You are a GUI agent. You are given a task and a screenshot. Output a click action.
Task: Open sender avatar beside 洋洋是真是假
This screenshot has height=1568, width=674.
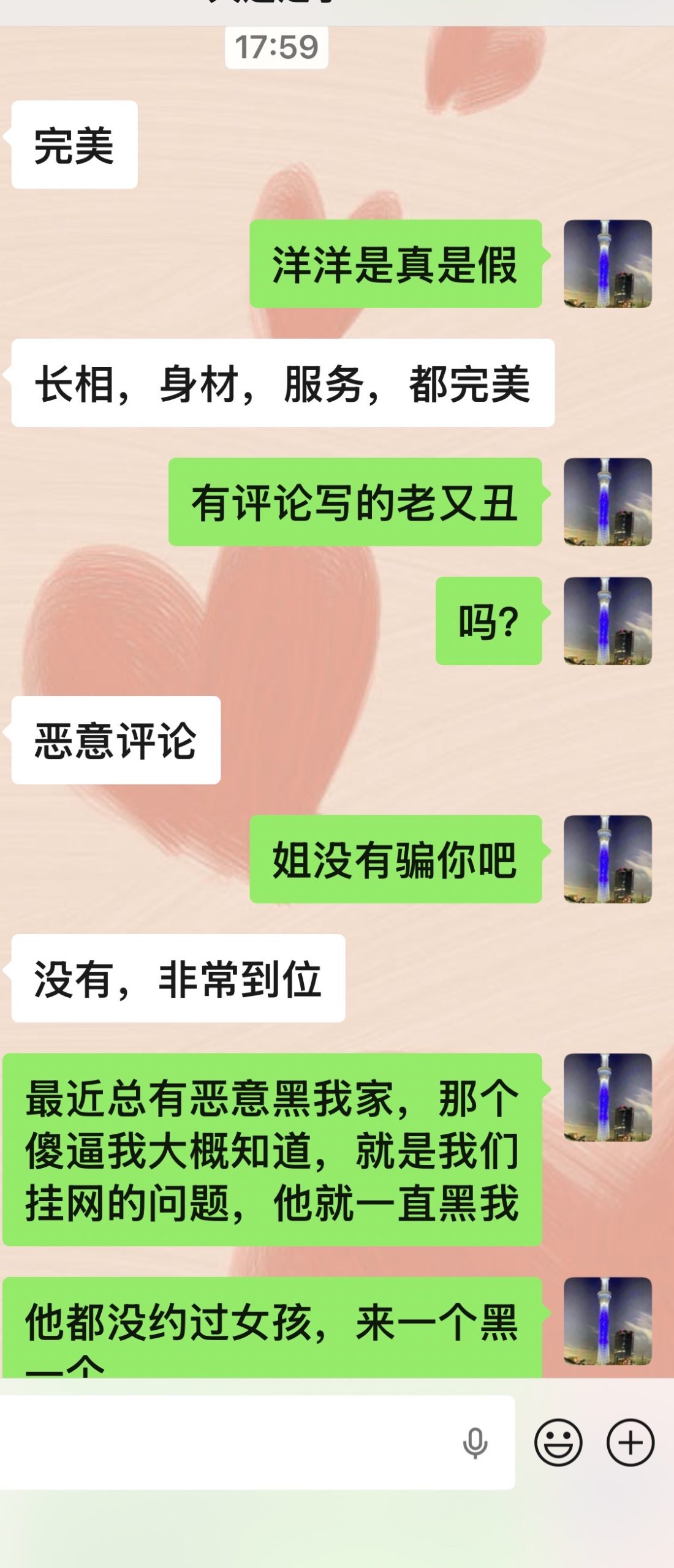click(607, 263)
